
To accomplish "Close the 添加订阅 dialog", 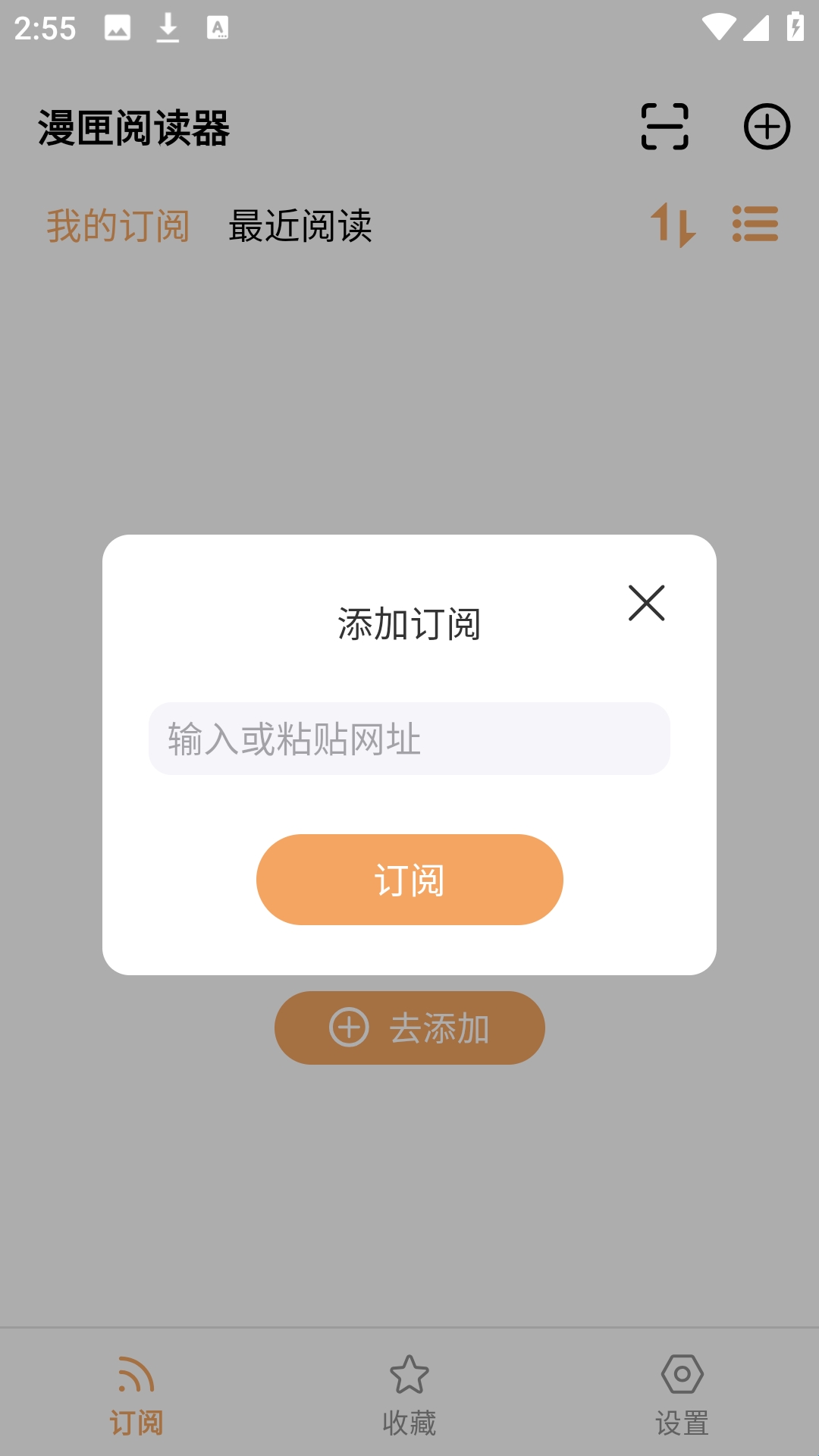I will [x=646, y=603].
